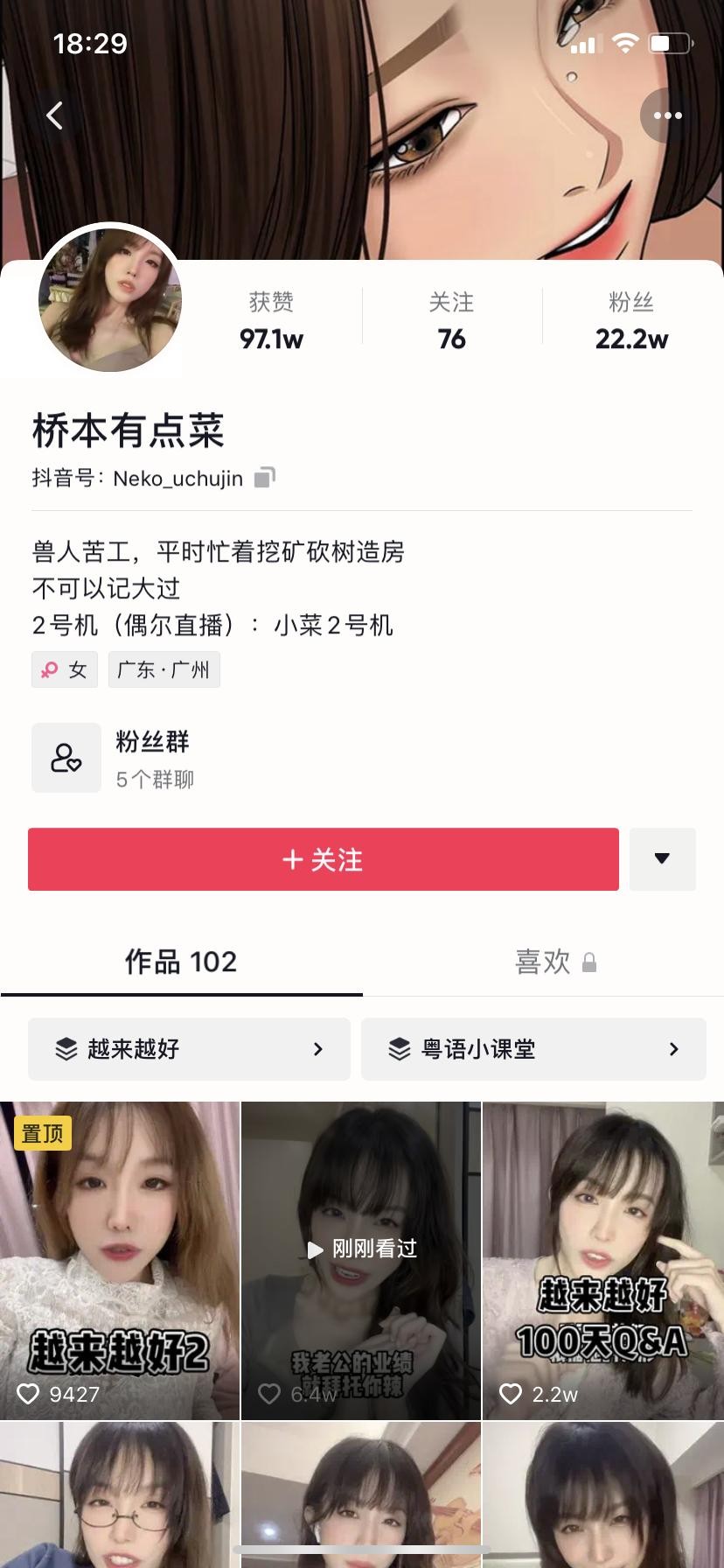724x1568 pixels.
Task: Open the 粉丝 22.2w followers list
Action: (x=631, y=321)
